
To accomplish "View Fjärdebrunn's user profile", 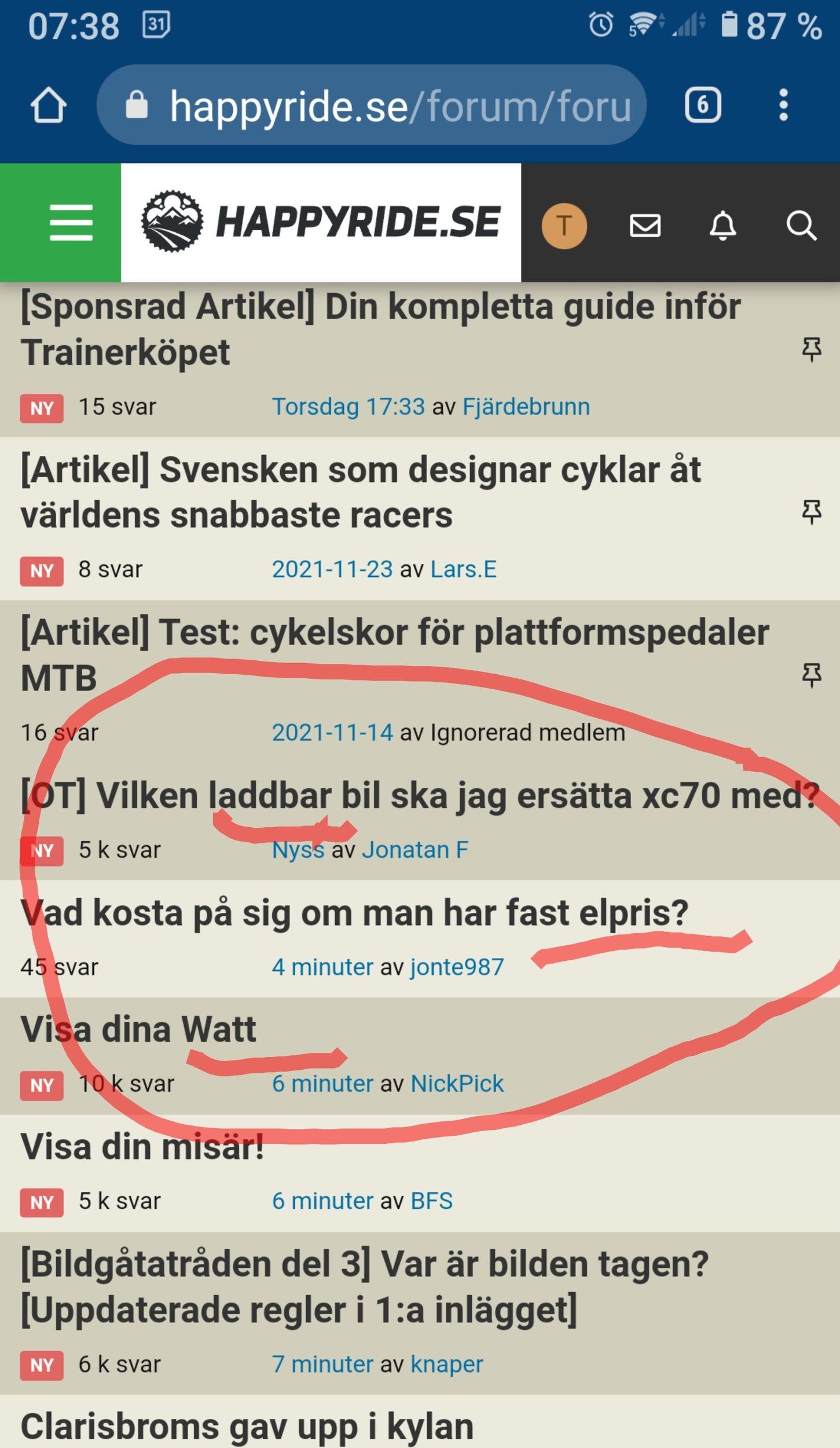I will tap(526, 407).
